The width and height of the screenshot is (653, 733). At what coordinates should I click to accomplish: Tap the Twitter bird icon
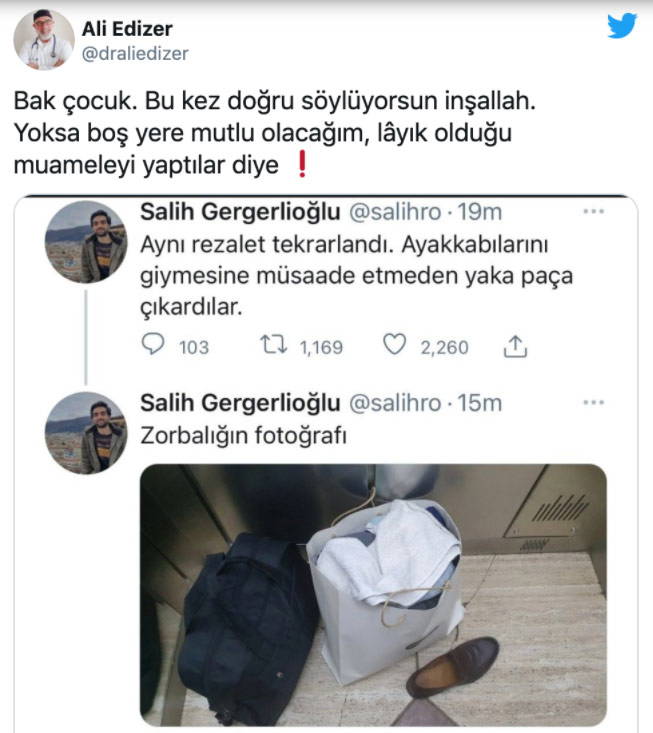point(621,27)
